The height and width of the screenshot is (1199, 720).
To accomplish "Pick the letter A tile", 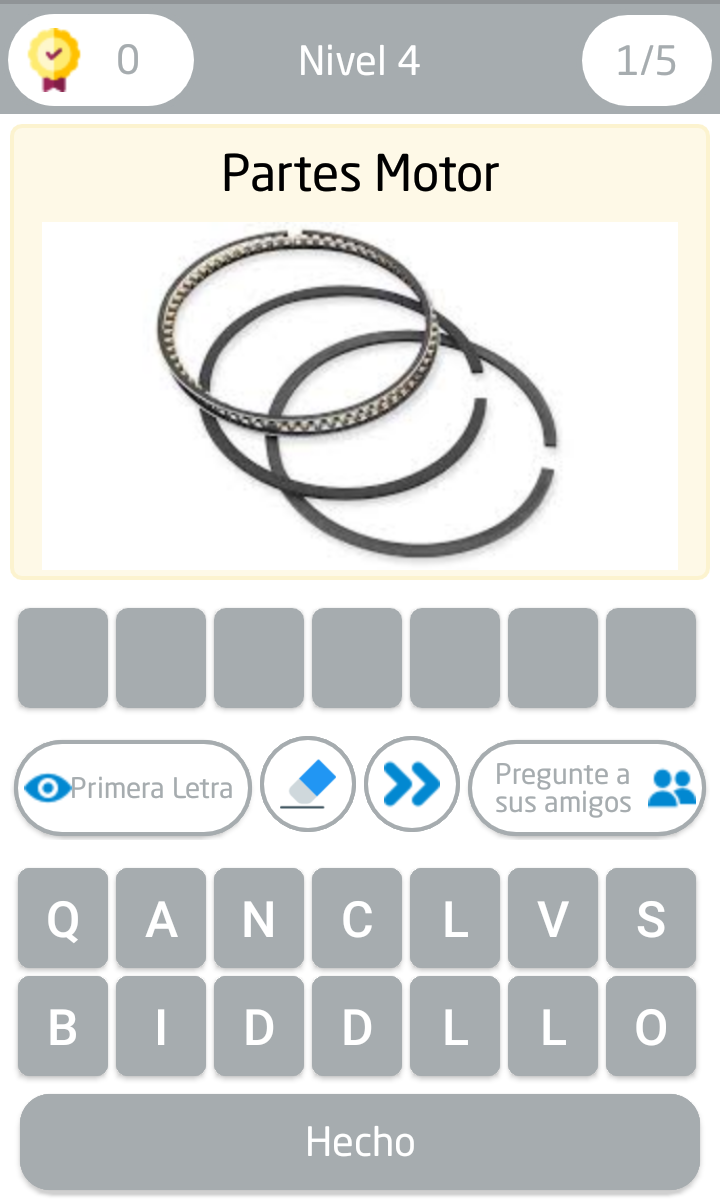I will point(160,918).
